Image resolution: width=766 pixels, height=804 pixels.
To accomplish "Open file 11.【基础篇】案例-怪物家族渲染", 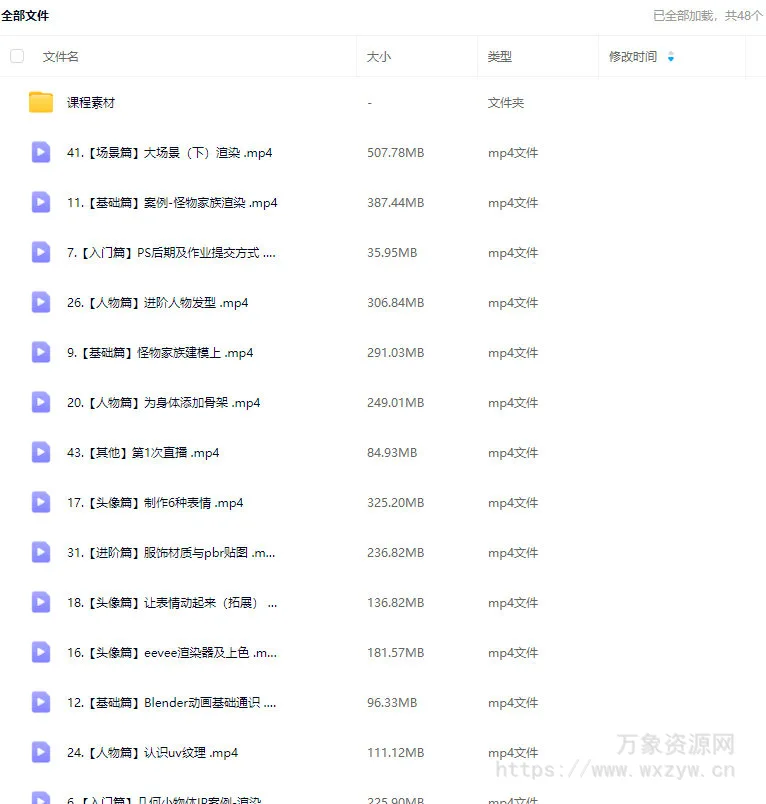I will (172, 203).
